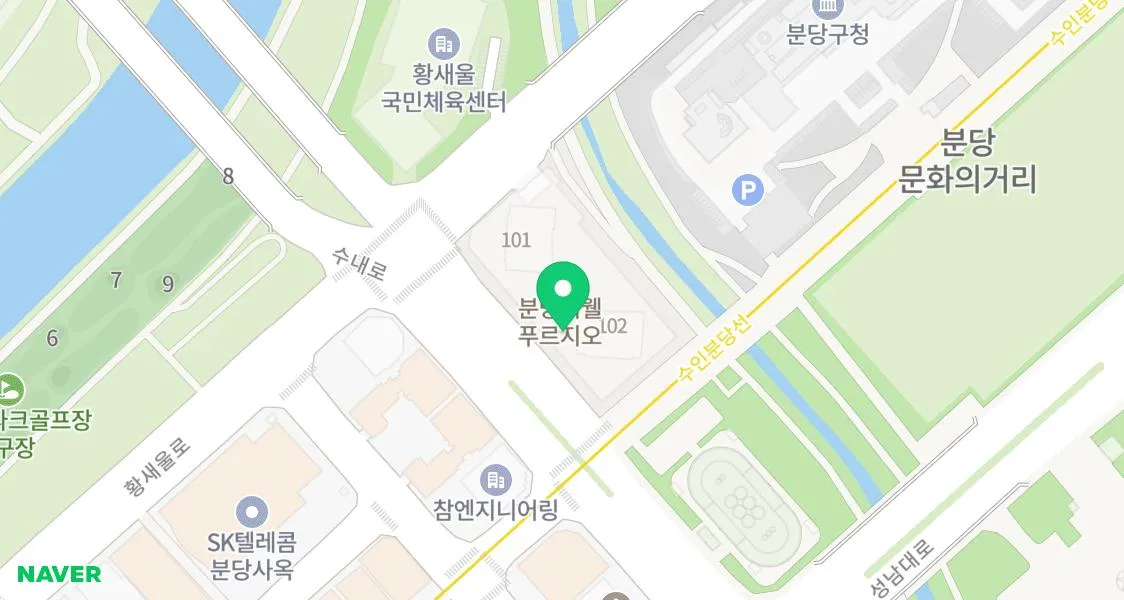Open the 황새울 국민체육센터 place marker
This screenshot has width=1124, height=600.
click(x=442, y=44)
